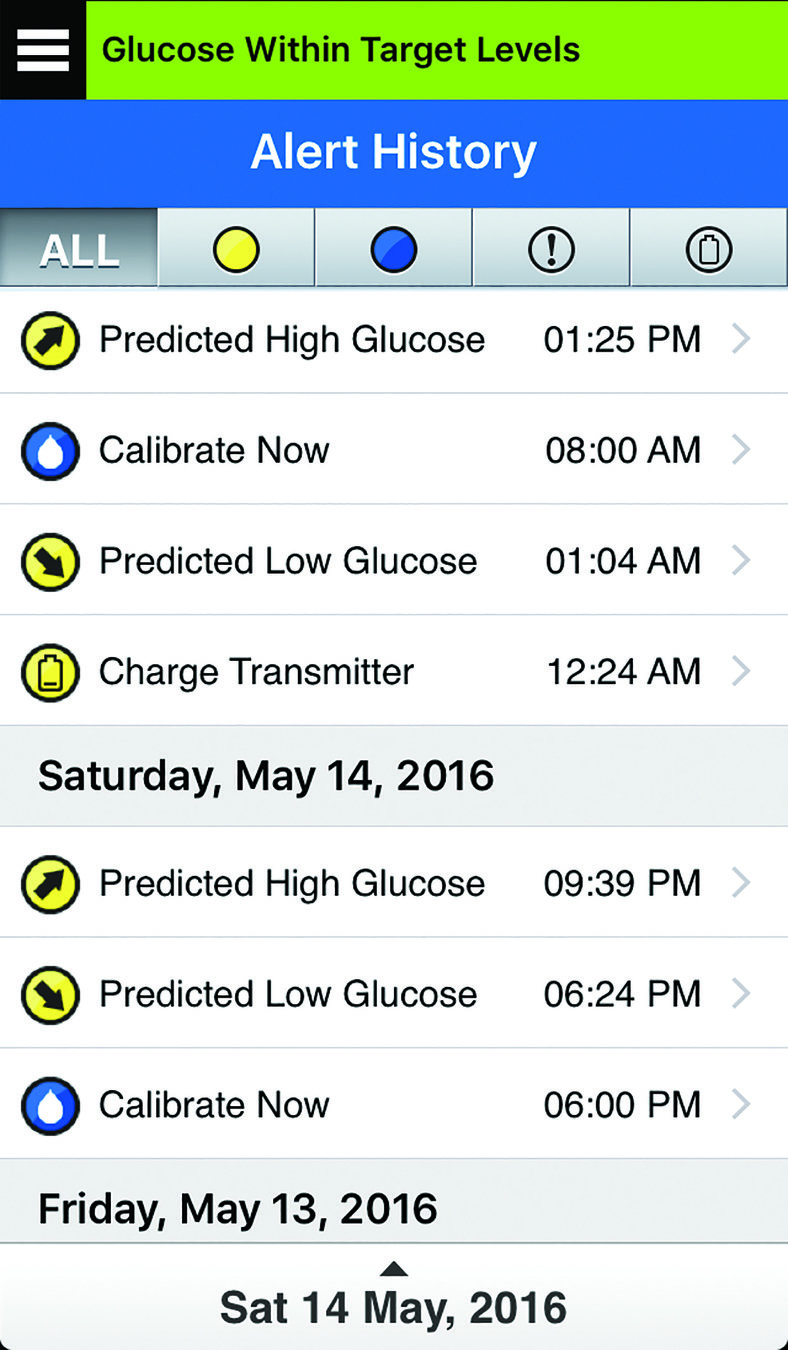View Predicted Low Glucose at 01:04 AM
788x1350 pixels.
(394, 561)
